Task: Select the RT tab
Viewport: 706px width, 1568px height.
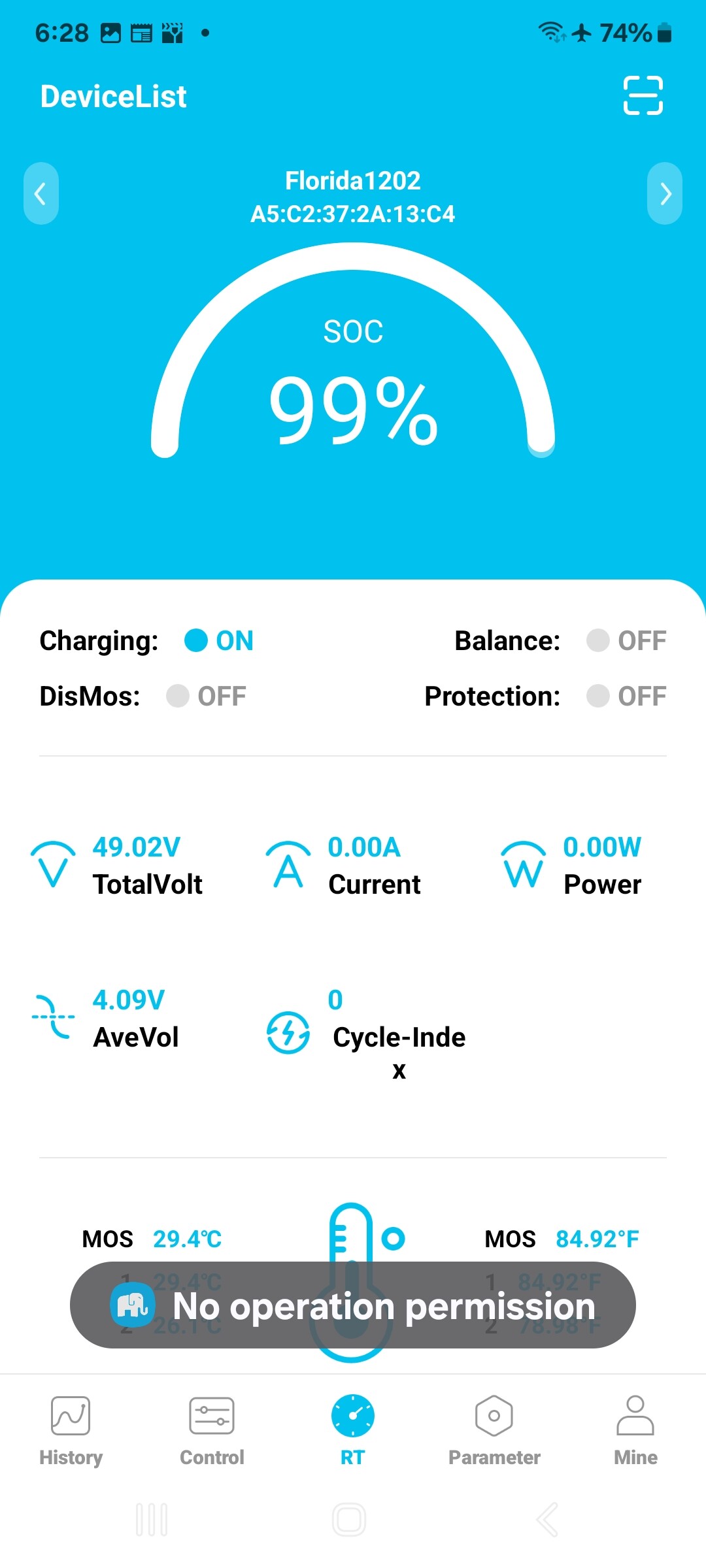Action: point(353,1431)
